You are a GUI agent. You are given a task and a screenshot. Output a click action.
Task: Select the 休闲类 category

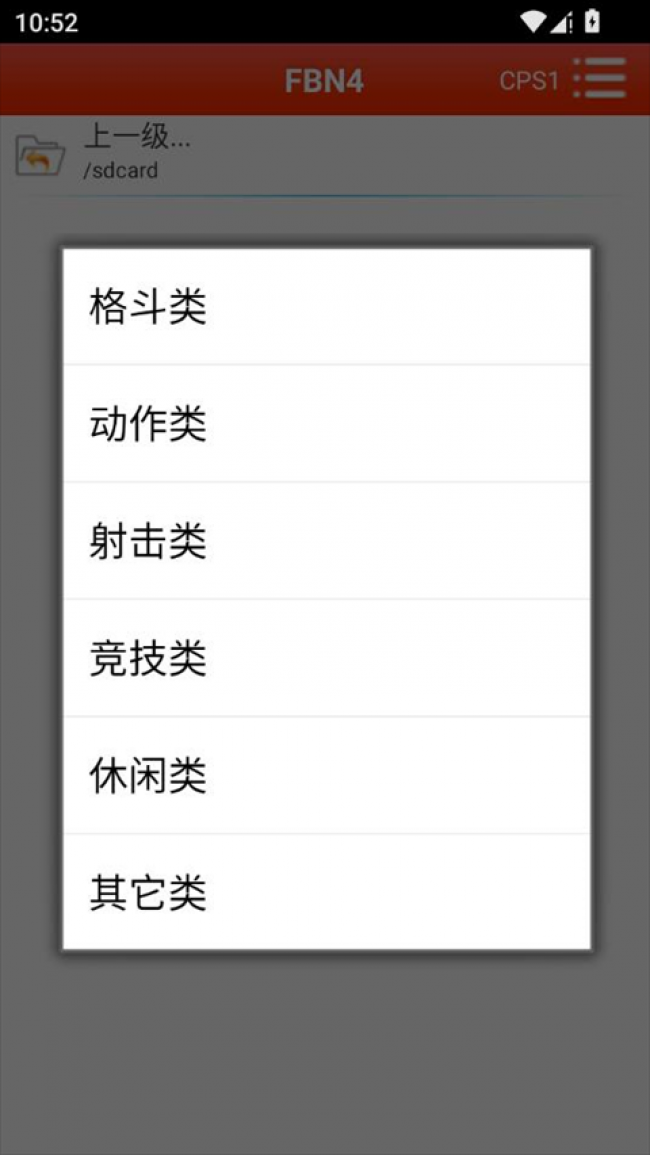(x=326, y=775)
